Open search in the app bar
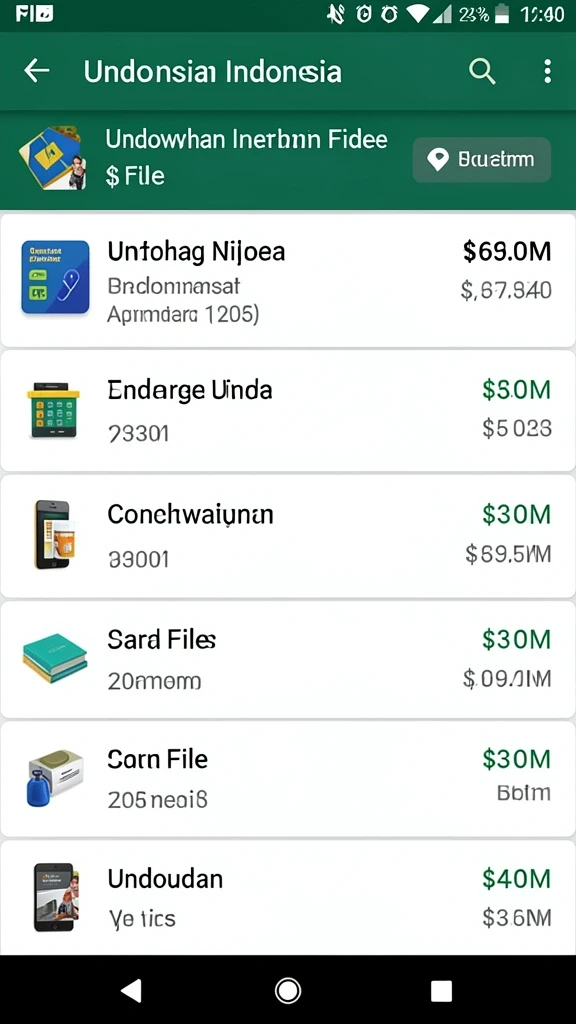Viewport: 576px width, 1024px height. click(482, 71)
